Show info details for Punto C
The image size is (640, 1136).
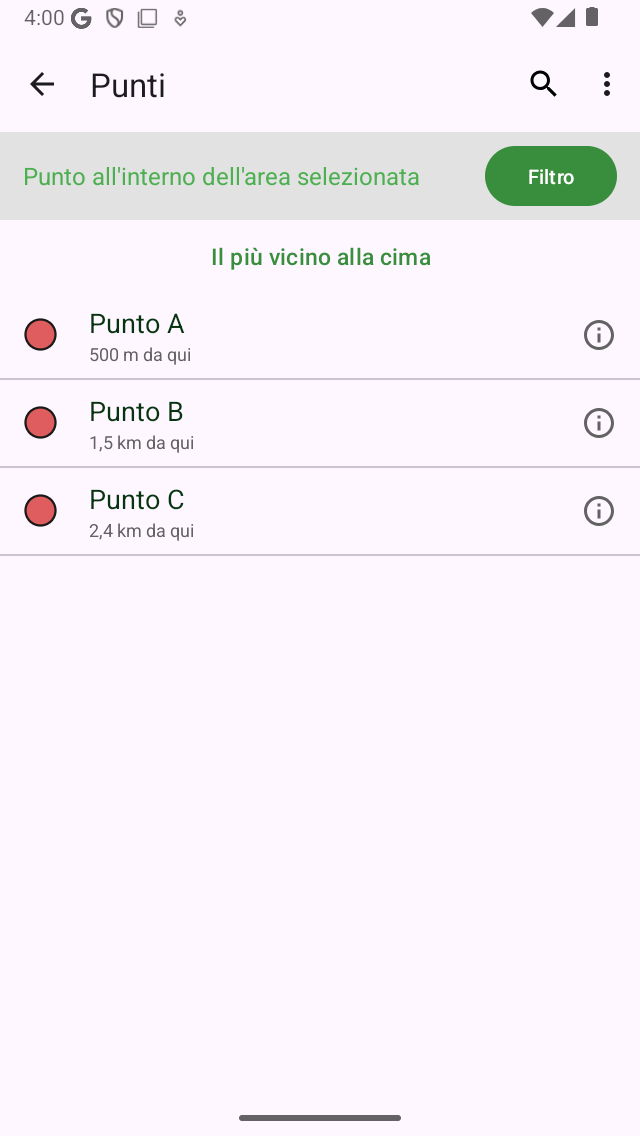(x=598, y=511)
